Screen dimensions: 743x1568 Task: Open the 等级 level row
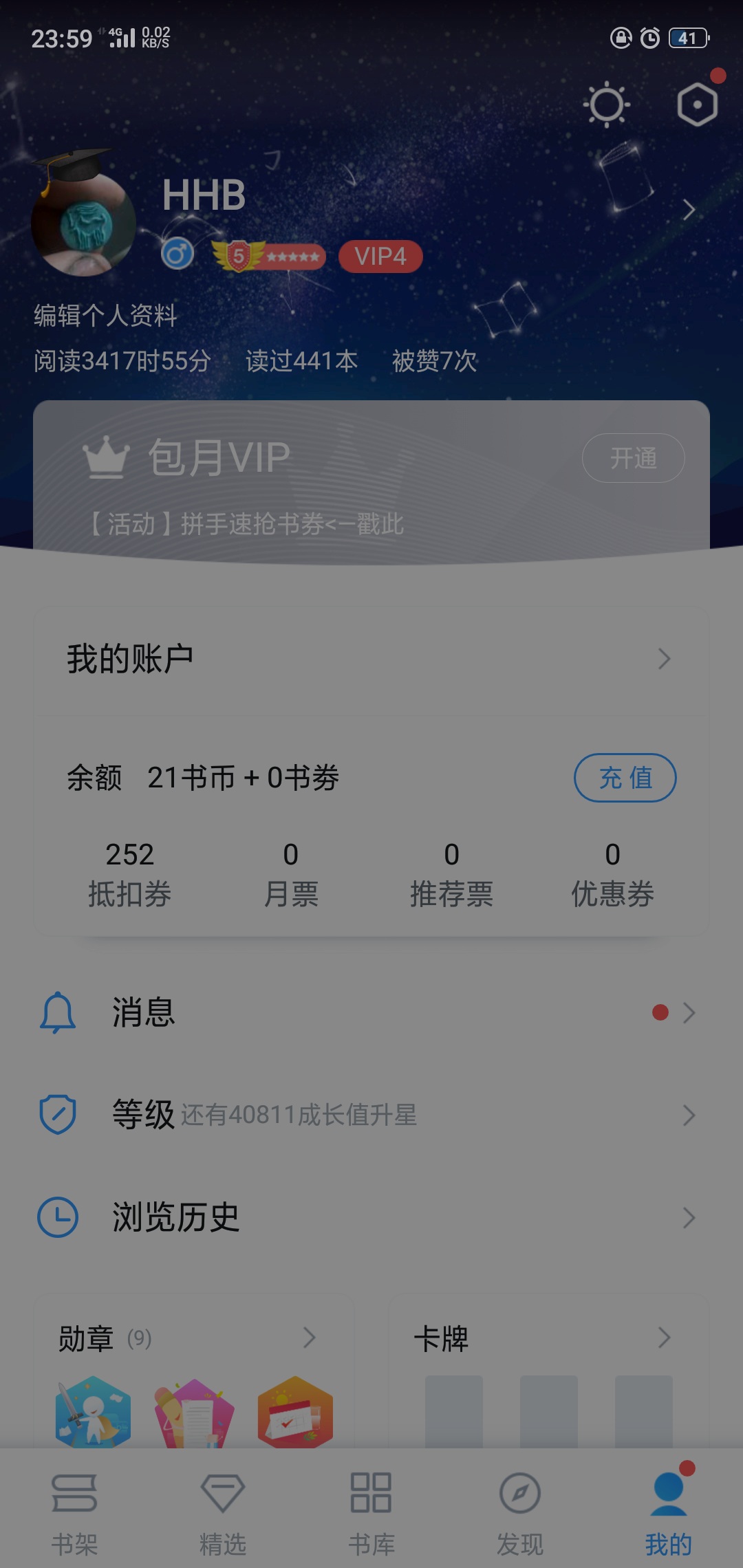pyautogui.click(x=371, y=1115)
